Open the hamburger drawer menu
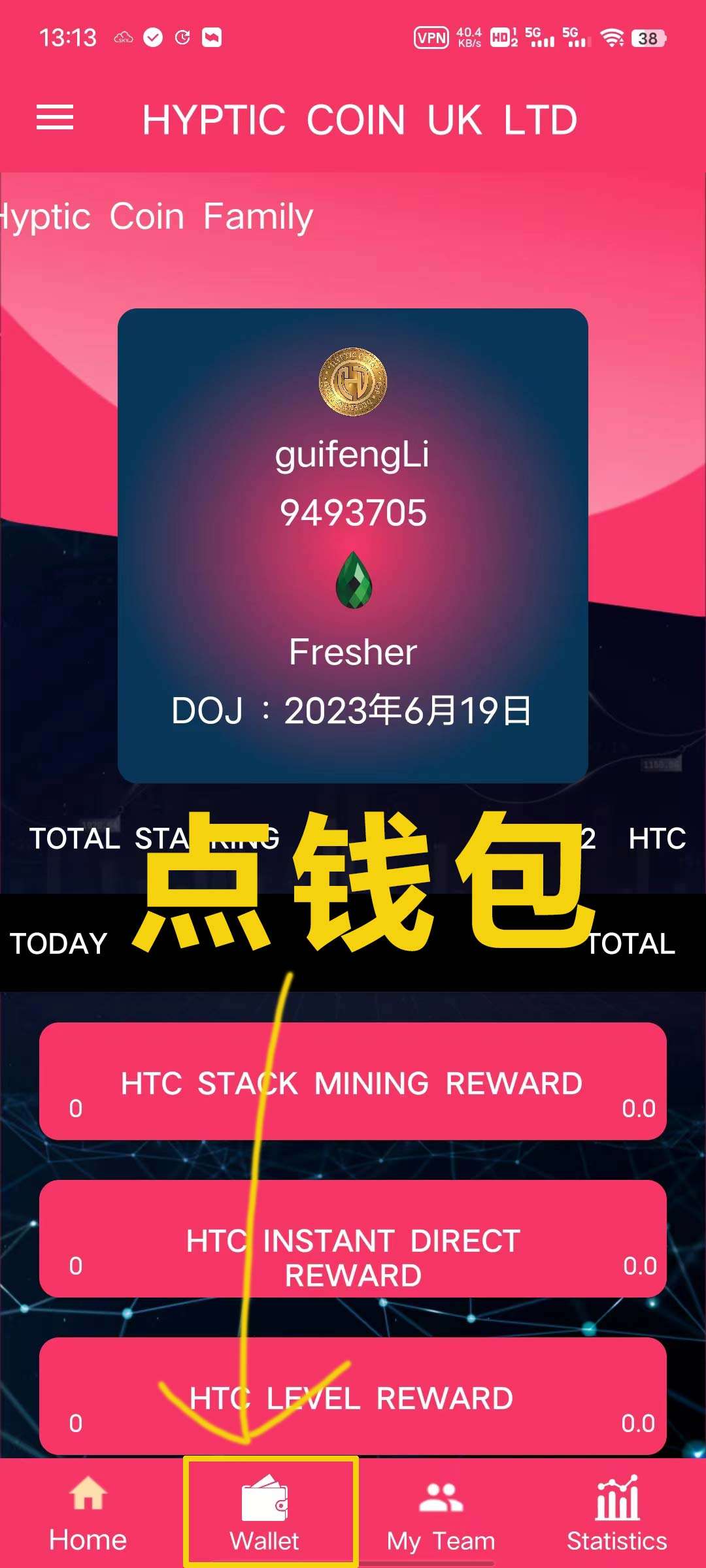 click(x=55, y=118)
